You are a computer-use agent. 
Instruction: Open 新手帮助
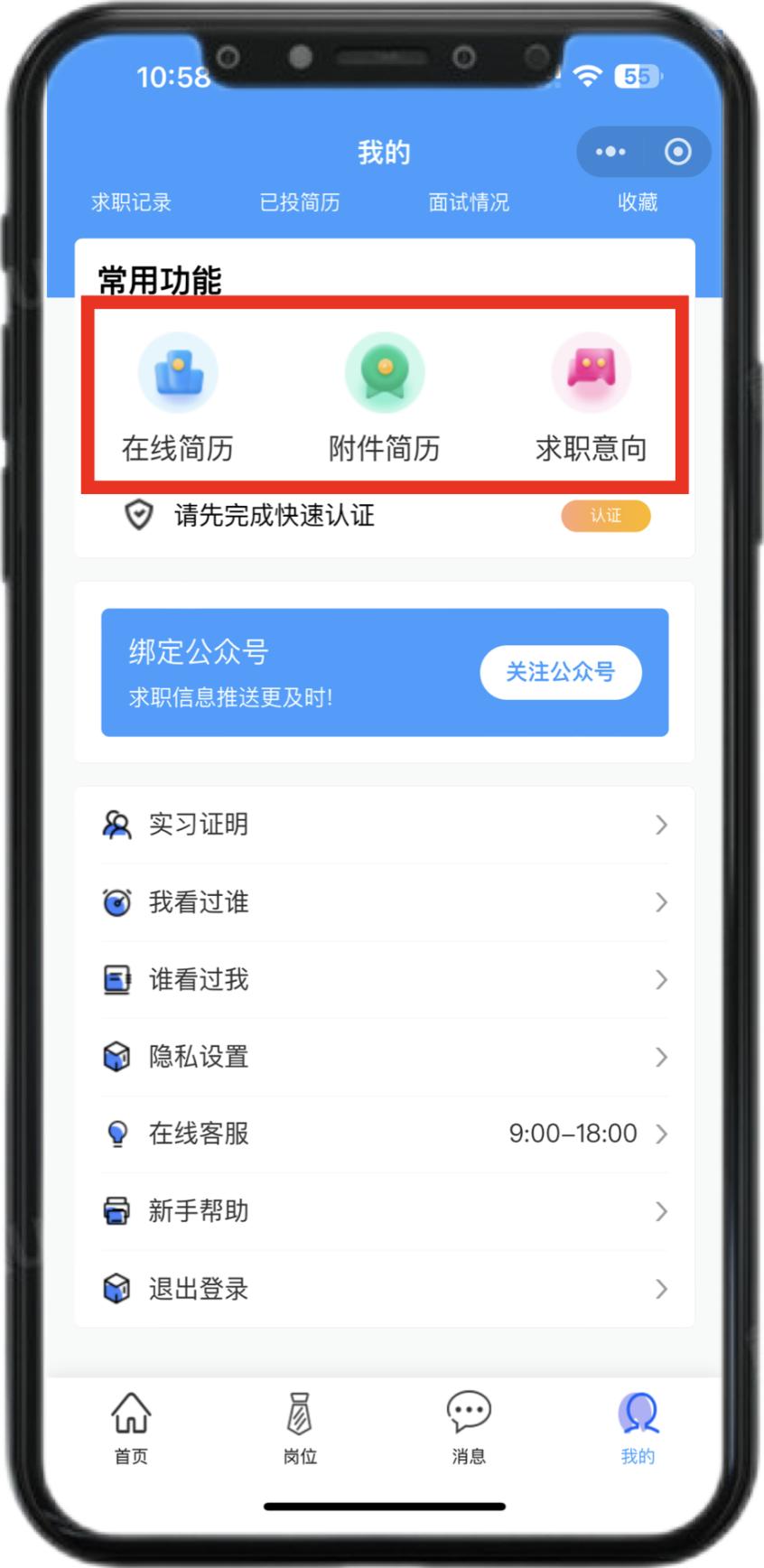point(385,1211)
